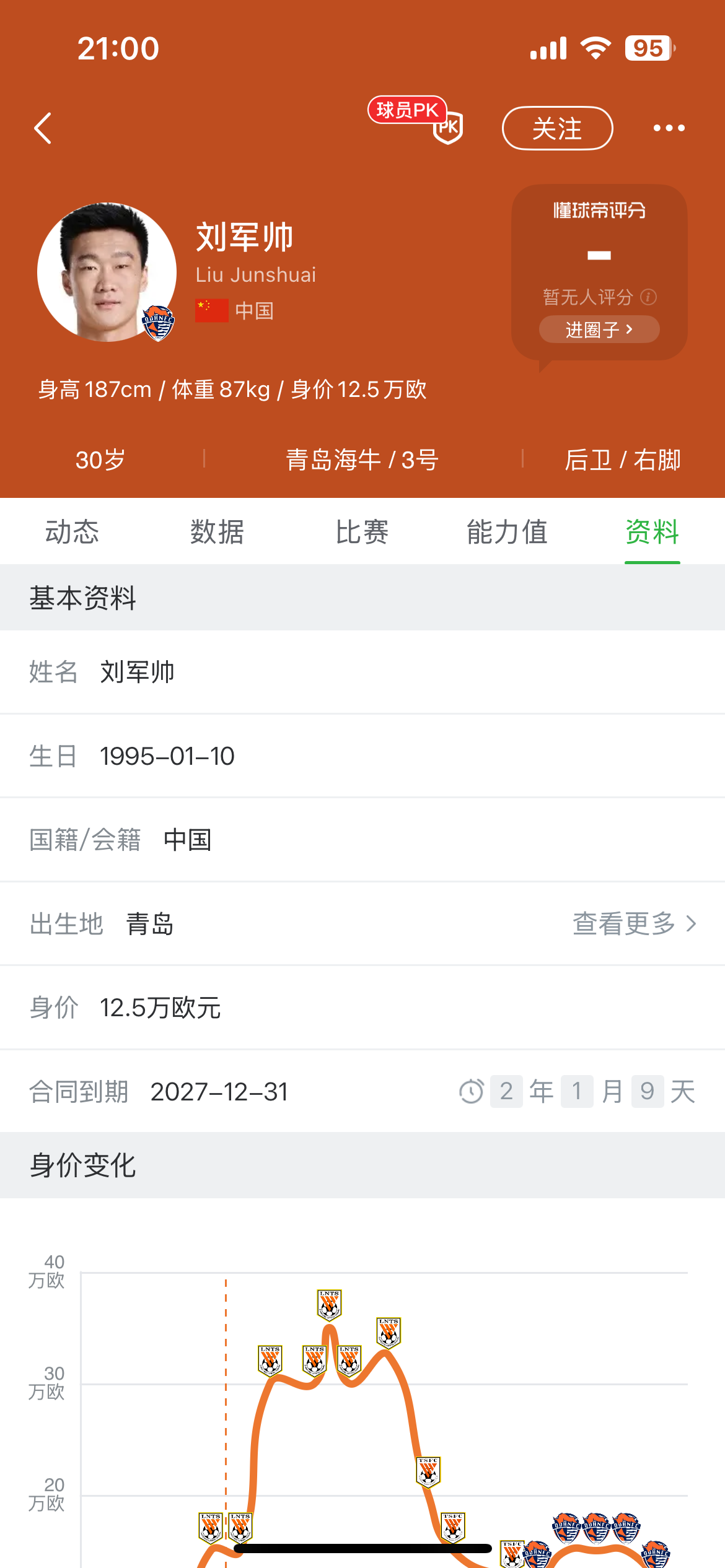Image resolution: width=725 pixels, height=1568 pixels.
Task: Switch to the 比赛 tab
Action: click(362, 532)
